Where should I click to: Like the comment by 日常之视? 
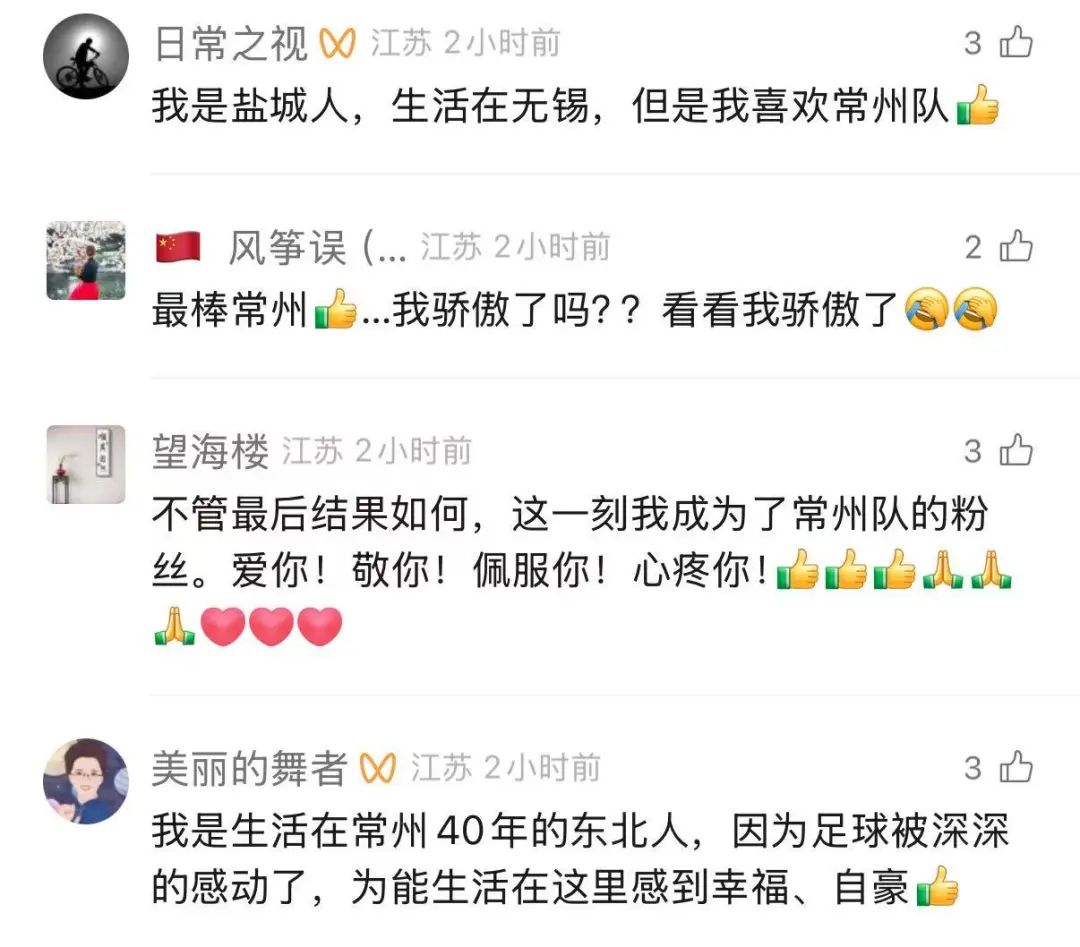pyautogui.click(x=1016, y=43)
